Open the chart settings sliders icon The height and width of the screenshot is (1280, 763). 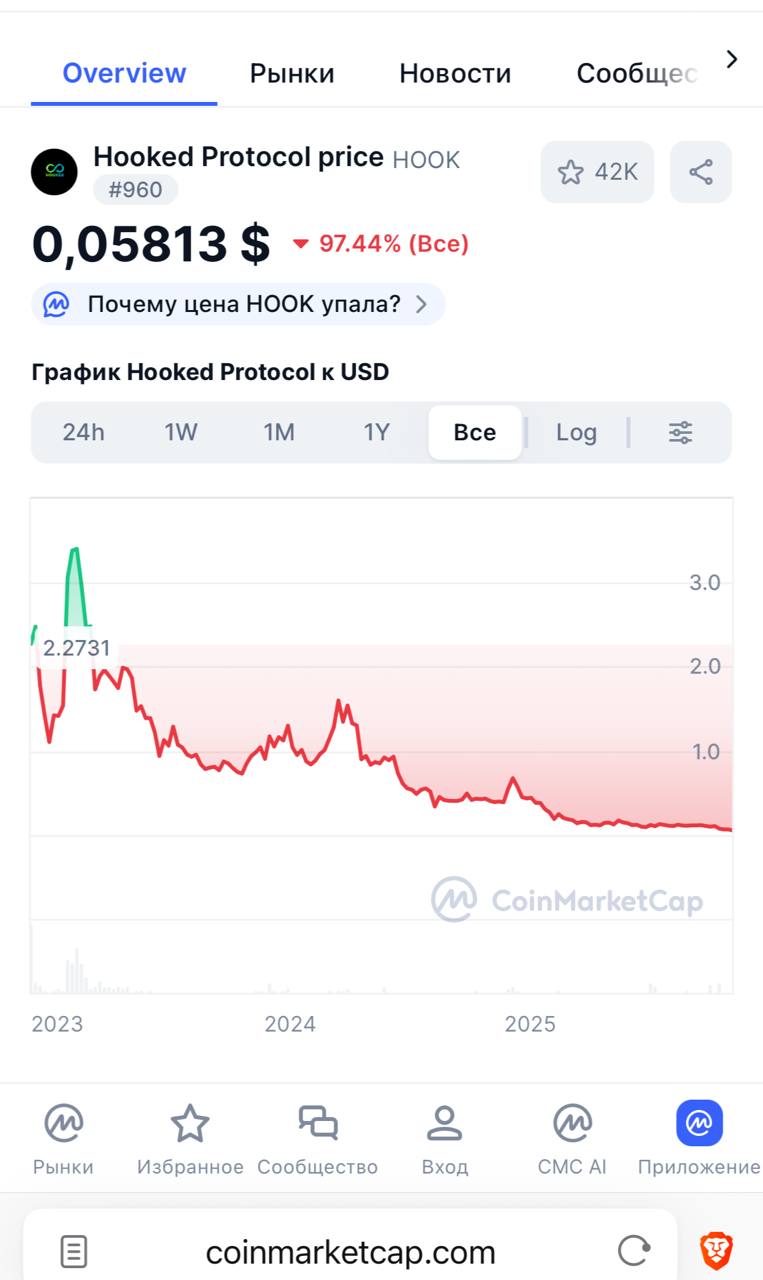coord(680,432)
